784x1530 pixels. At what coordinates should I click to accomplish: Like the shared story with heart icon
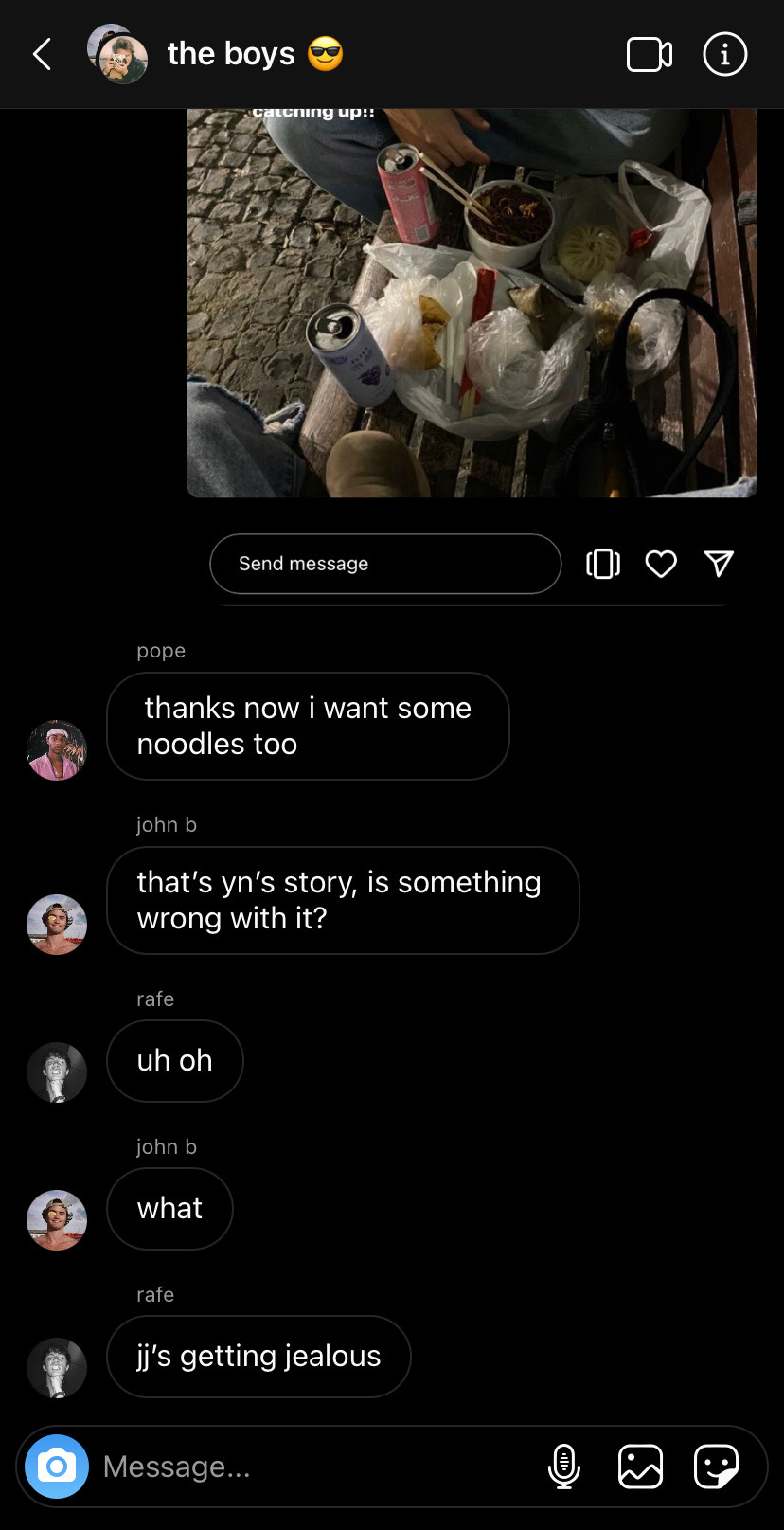tap(661, 564)
